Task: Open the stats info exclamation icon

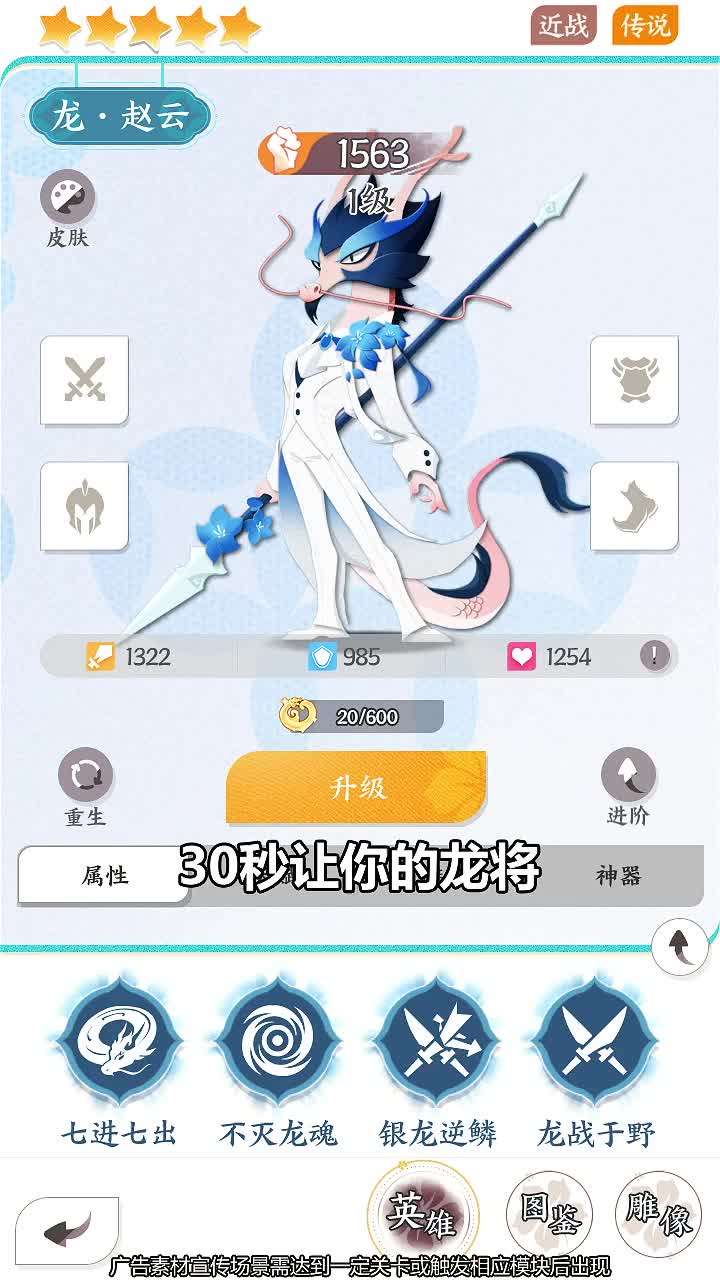Action: [655, 656]
